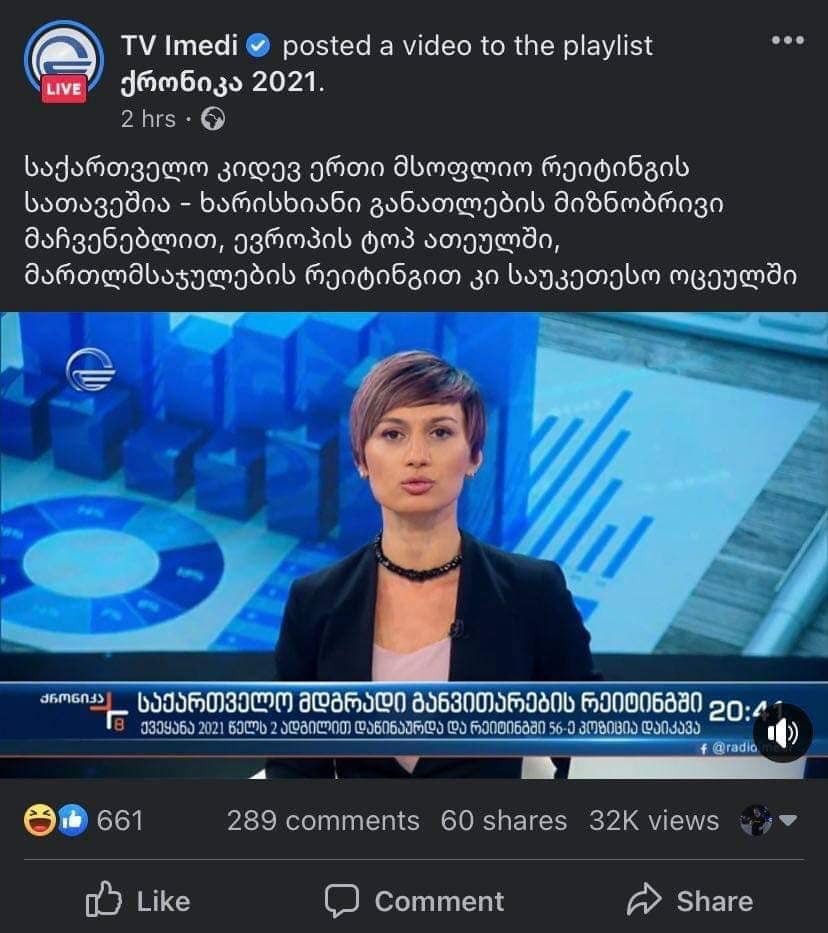
Task: Click the red LIVE badge on the avatar
Action: 62,88
